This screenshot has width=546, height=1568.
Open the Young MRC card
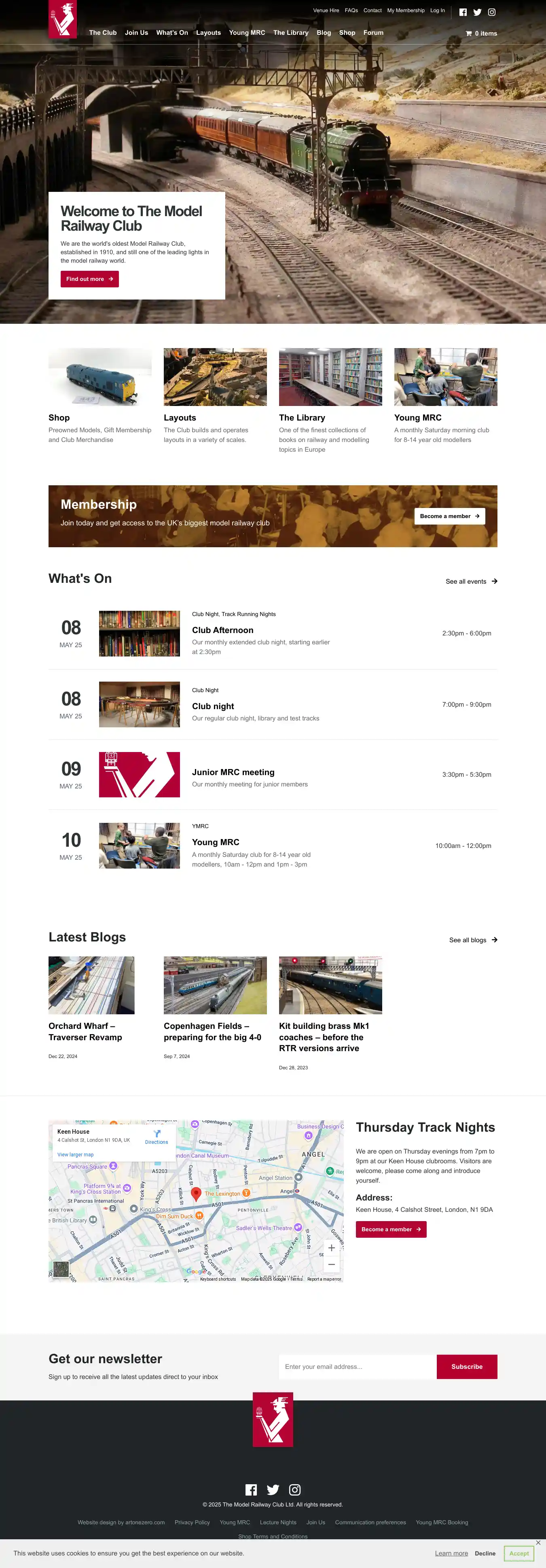click(x=445, y=377)
